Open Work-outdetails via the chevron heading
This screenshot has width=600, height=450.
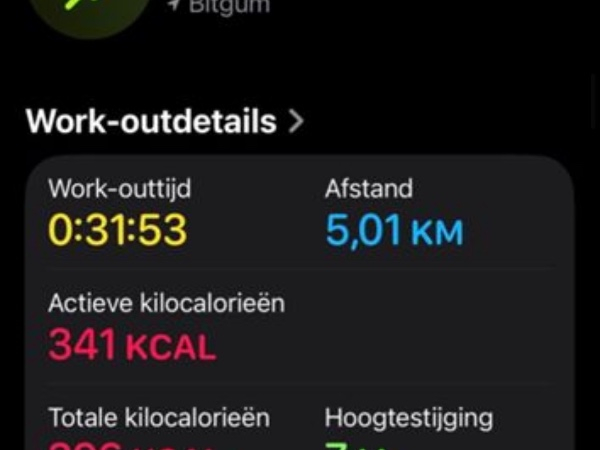coord(165,122)
